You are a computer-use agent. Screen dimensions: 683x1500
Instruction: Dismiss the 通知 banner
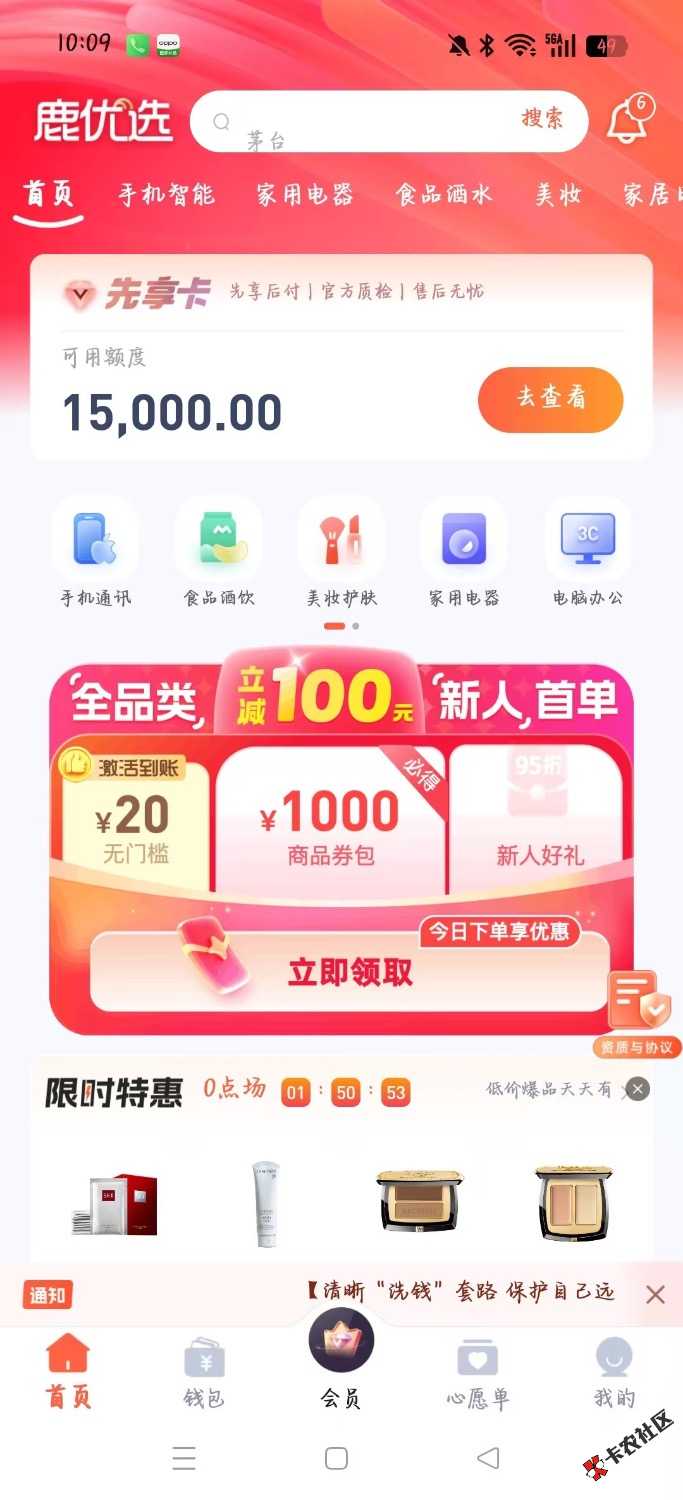pyautogui.click(x=655, y=1295)
